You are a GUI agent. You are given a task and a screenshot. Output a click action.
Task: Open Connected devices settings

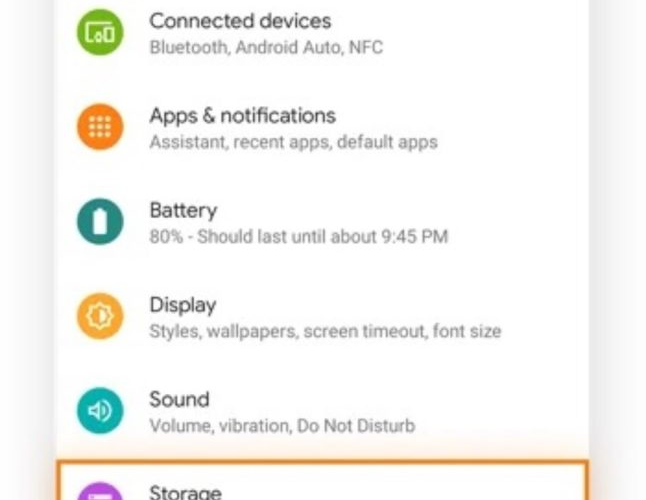pyautogui.click(x=240, y=32)
